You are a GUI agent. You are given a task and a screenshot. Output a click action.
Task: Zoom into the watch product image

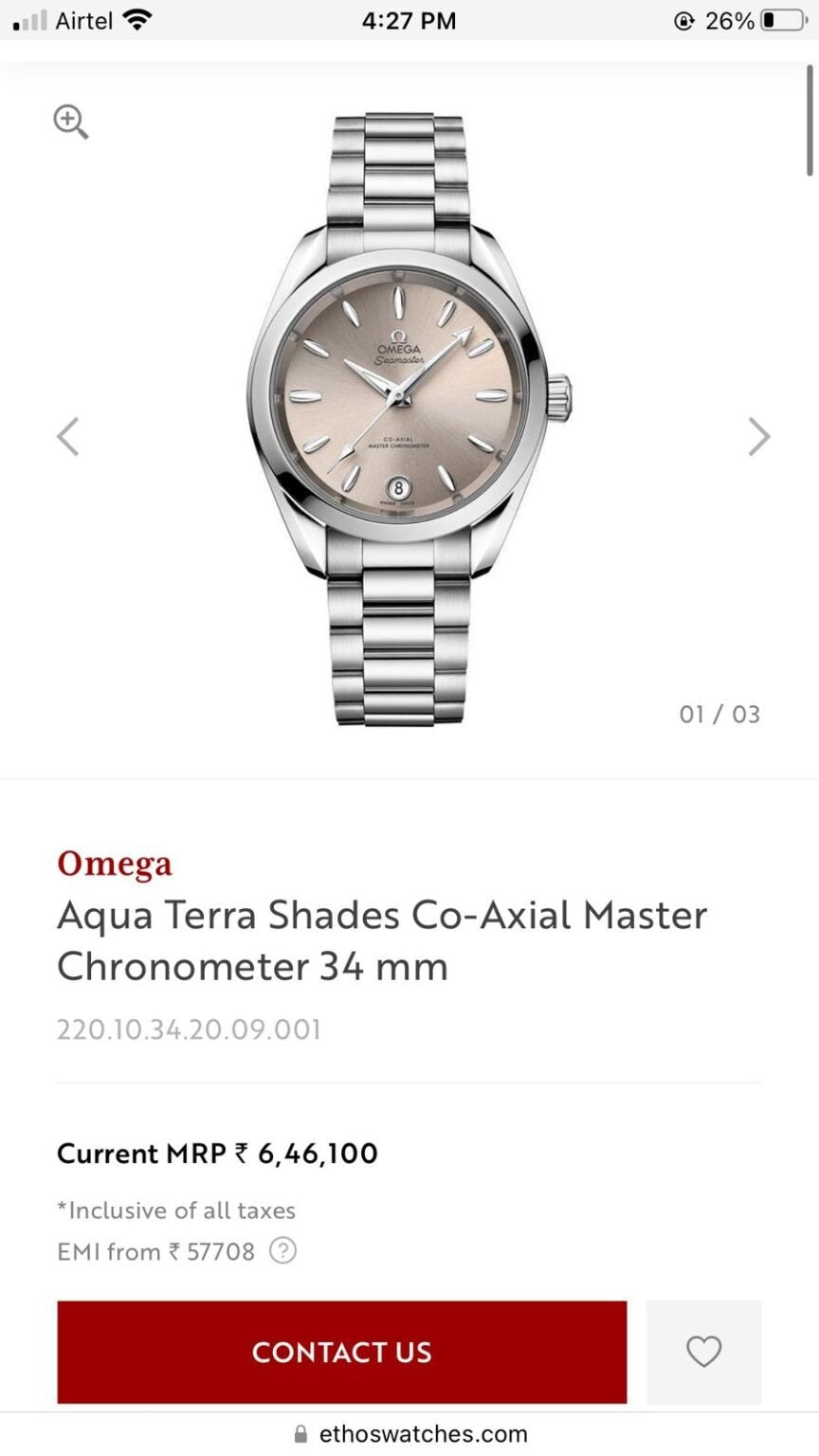71,122
